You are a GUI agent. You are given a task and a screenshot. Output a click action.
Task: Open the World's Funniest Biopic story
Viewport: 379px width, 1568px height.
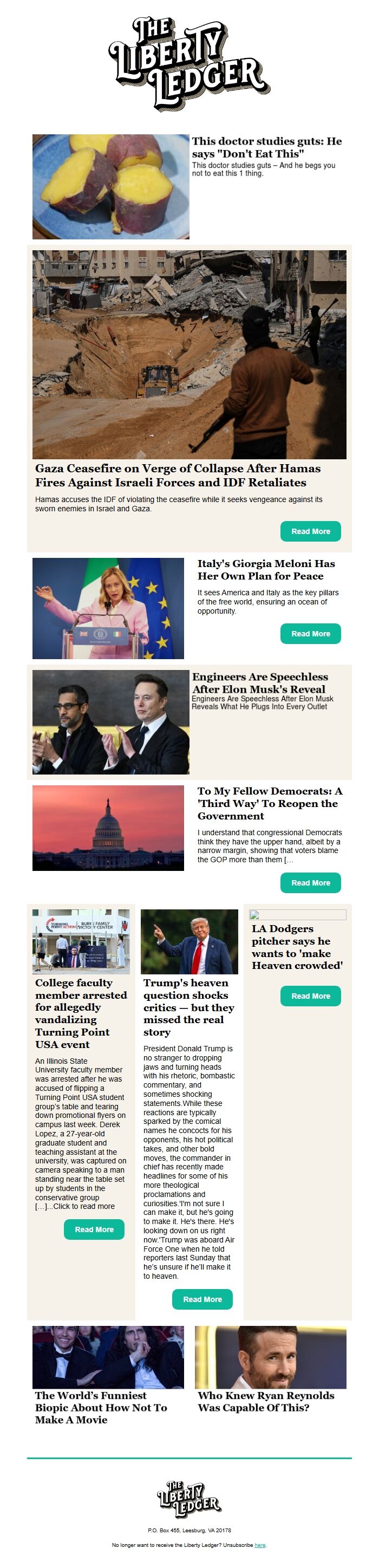(100, 1407)
